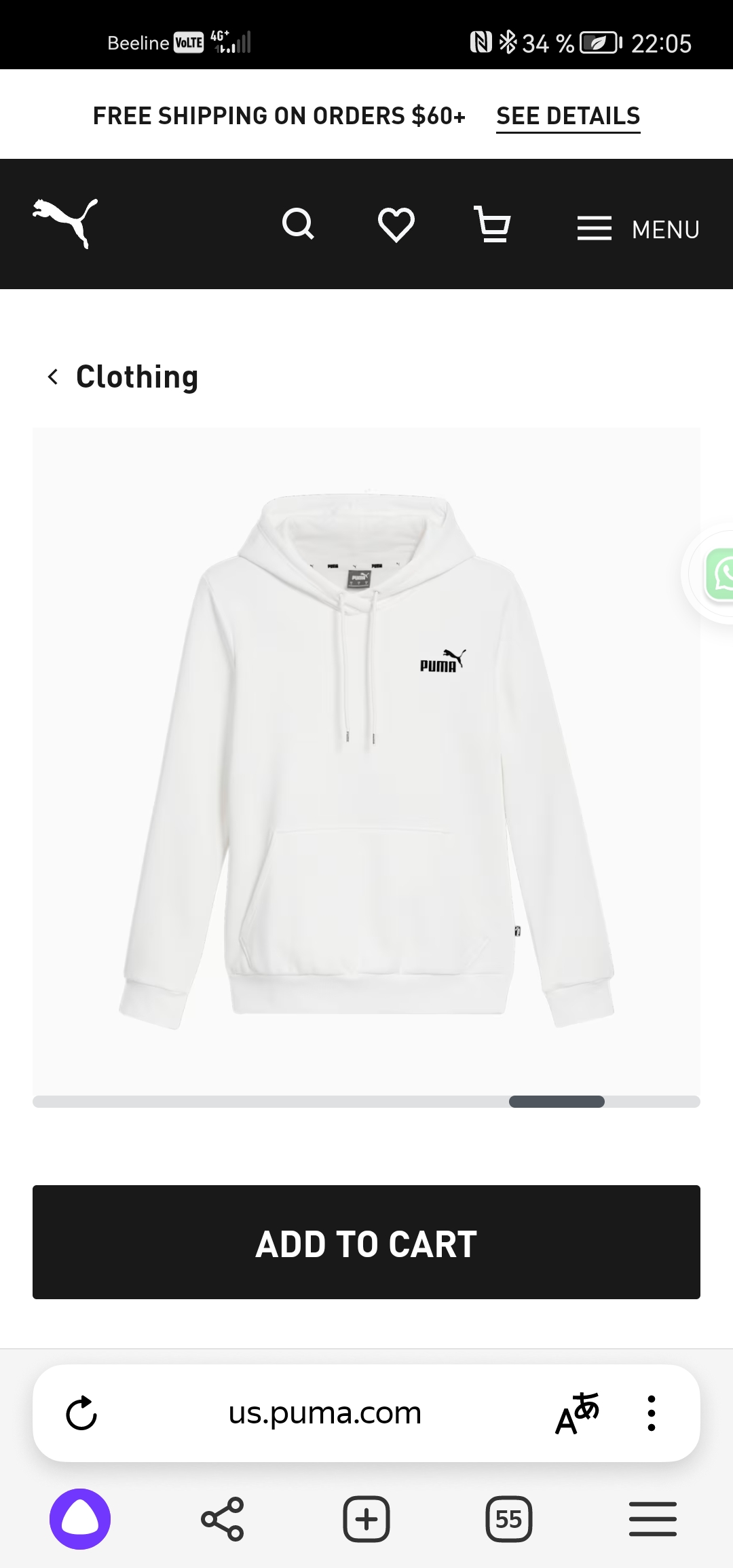Tap the us.puma.com address bar
The height and width of the screenshot is (1568, 733).
[324, 1413]
